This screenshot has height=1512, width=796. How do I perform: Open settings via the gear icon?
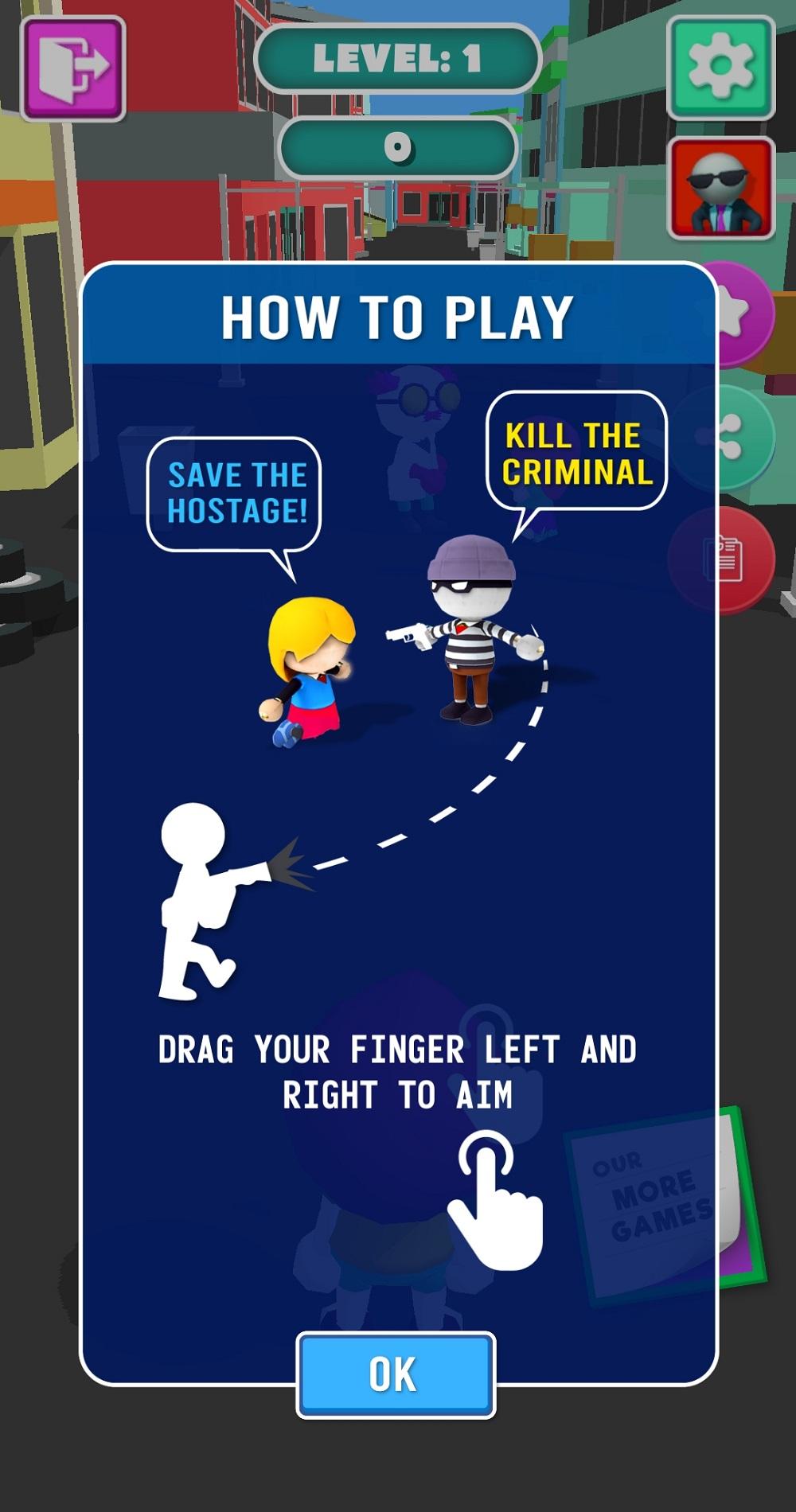pos(720,68)
